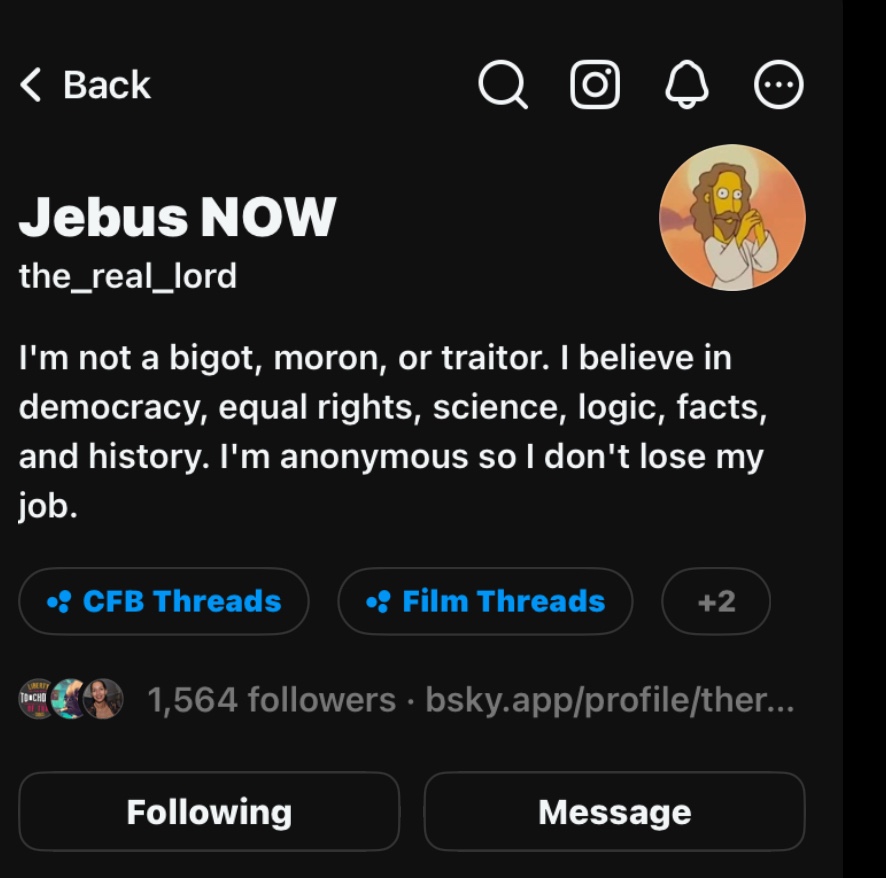Open the overflow menu
The height and width of the screenshot is (878, 886).
(x=778, y=86)
